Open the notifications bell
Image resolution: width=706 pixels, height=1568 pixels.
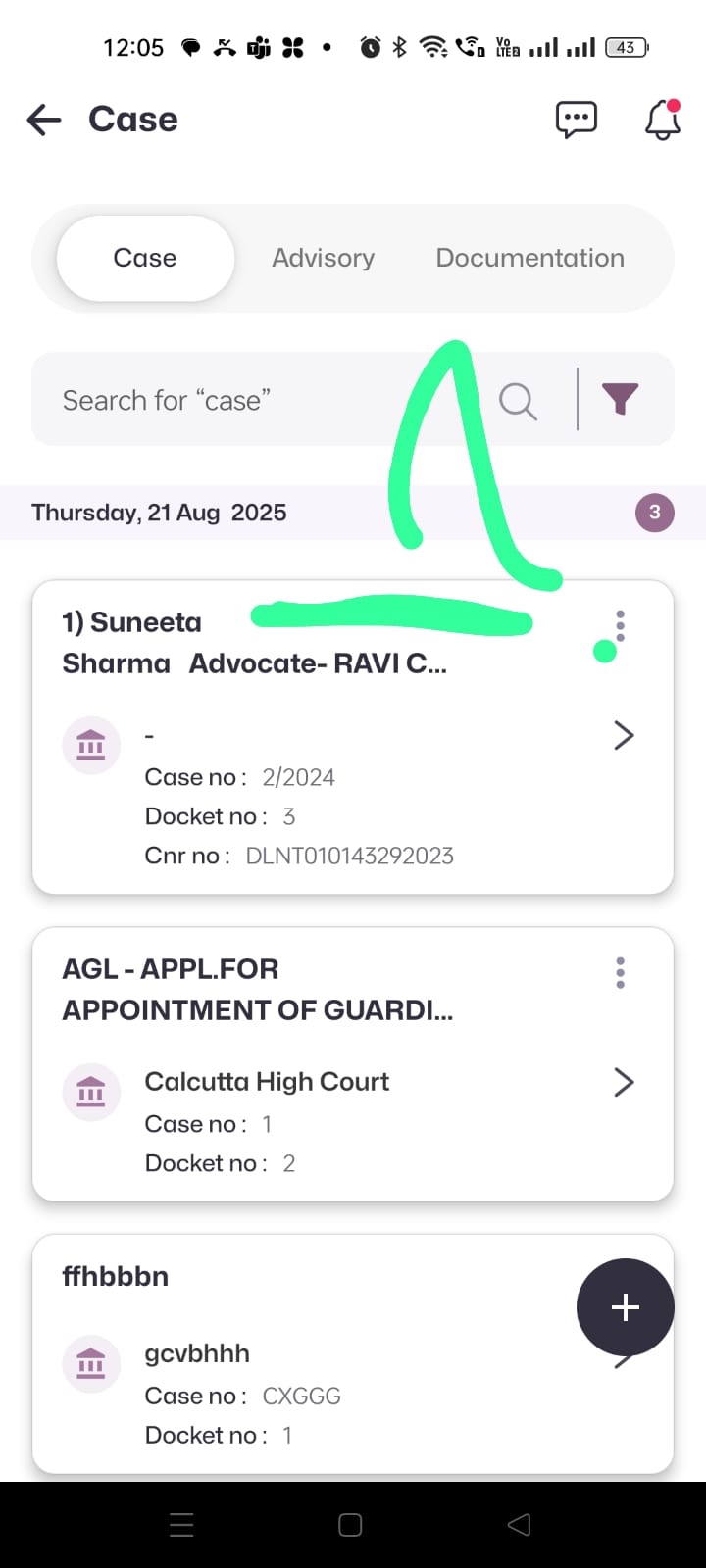(x=662, y=121)
